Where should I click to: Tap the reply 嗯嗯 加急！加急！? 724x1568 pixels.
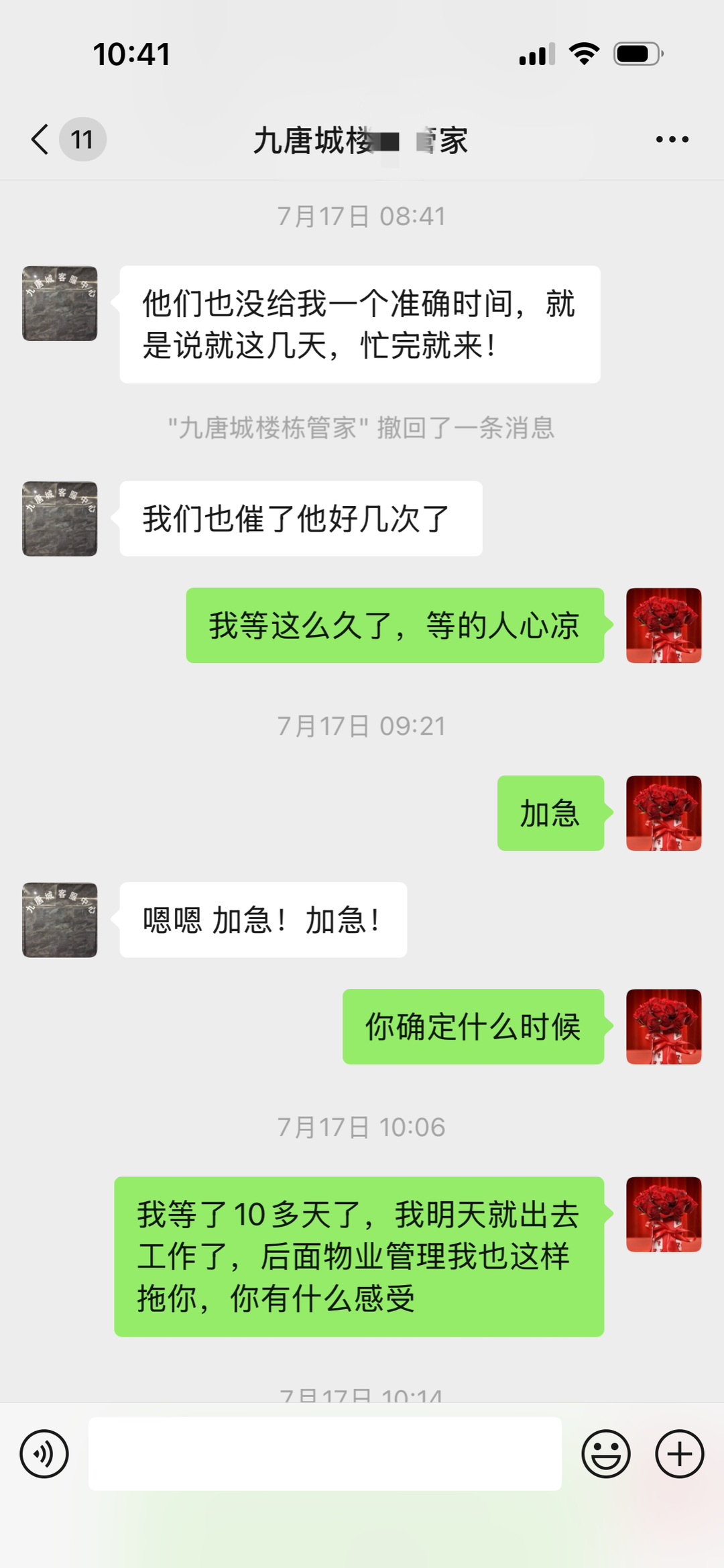click(261, 920)
